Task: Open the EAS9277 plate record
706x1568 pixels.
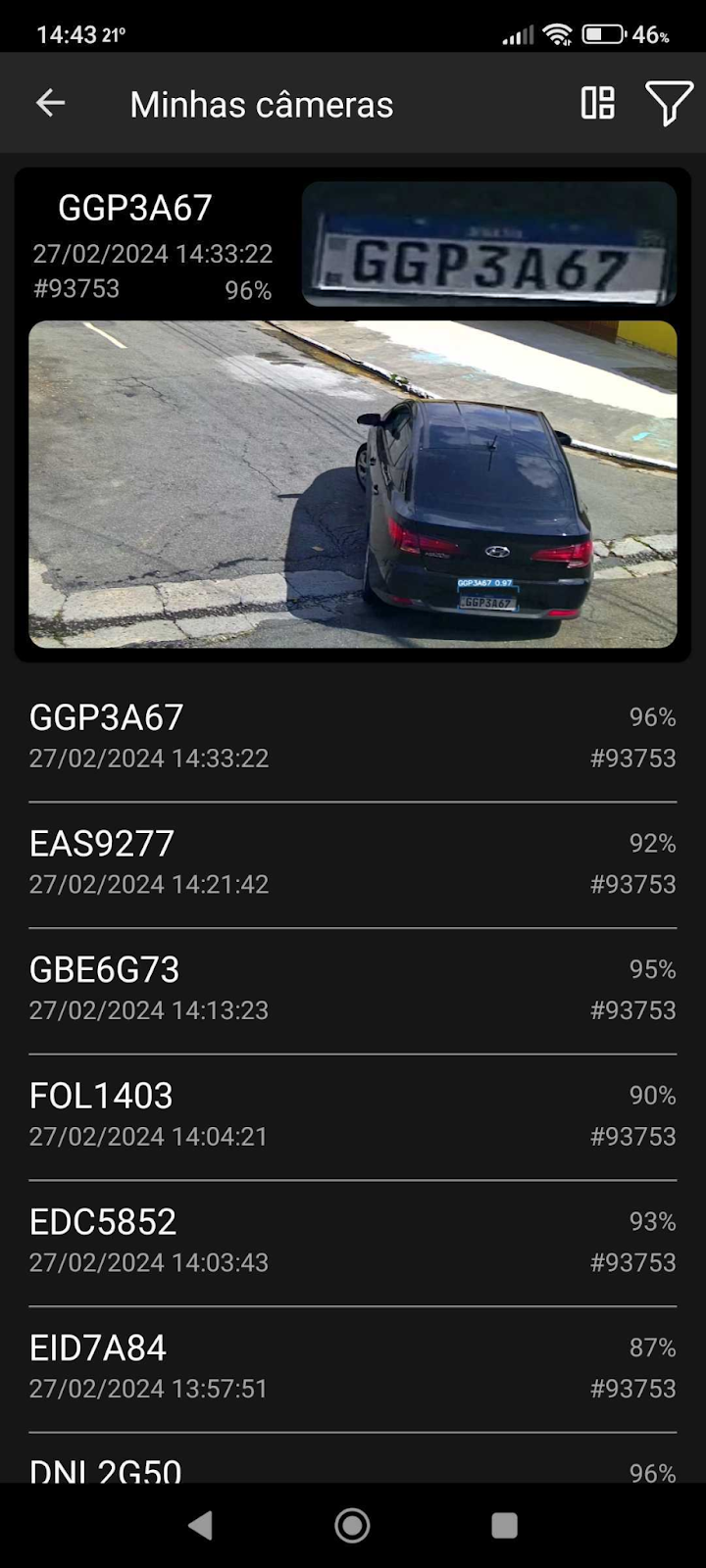Action: coord(352,863)
